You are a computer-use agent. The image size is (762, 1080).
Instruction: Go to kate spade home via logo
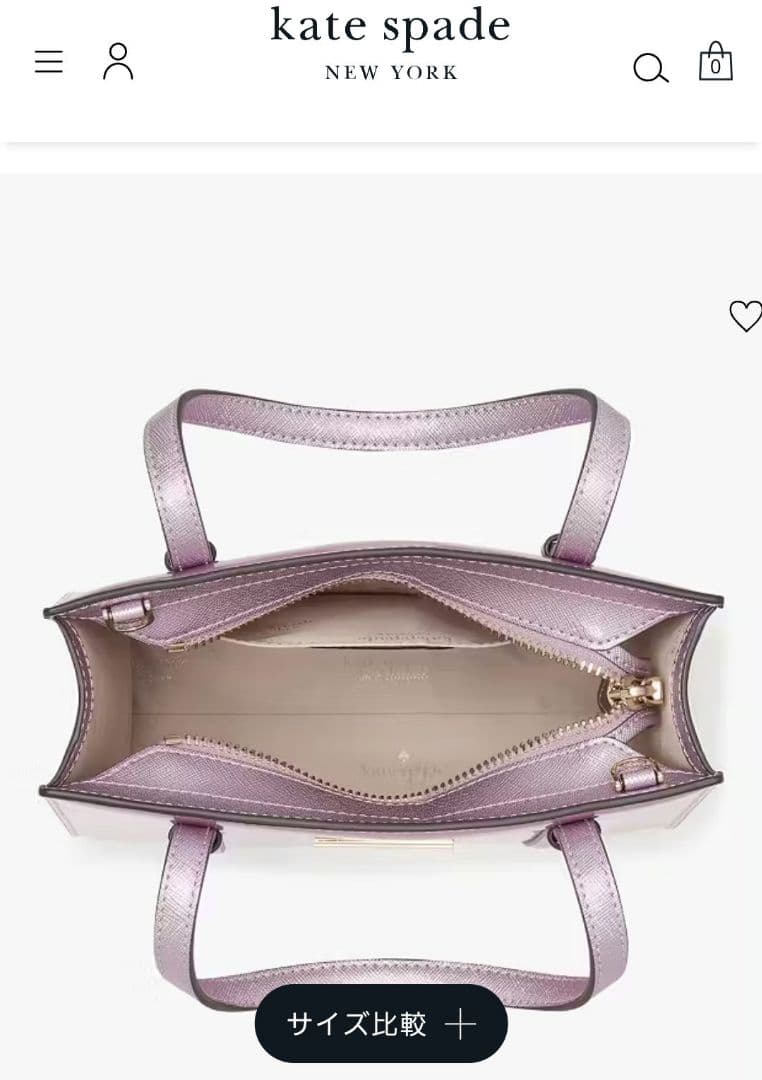tap(390, 43)
